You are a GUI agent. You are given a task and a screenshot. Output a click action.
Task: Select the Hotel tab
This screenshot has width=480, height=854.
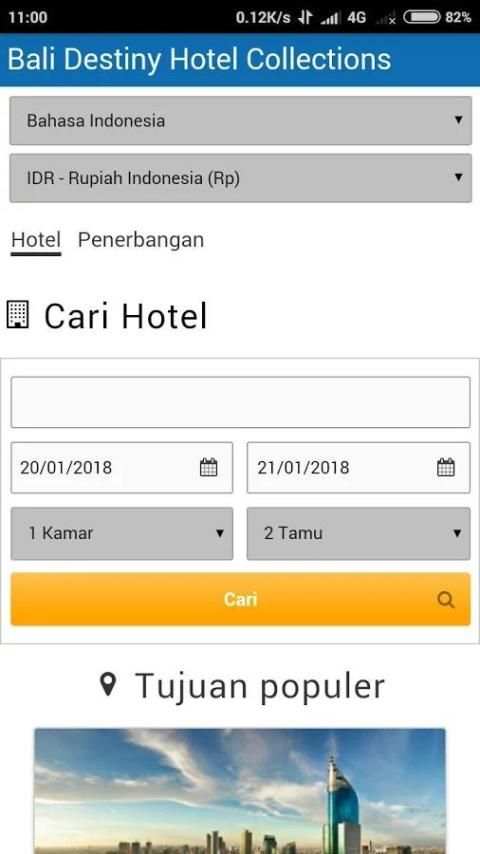36,240
